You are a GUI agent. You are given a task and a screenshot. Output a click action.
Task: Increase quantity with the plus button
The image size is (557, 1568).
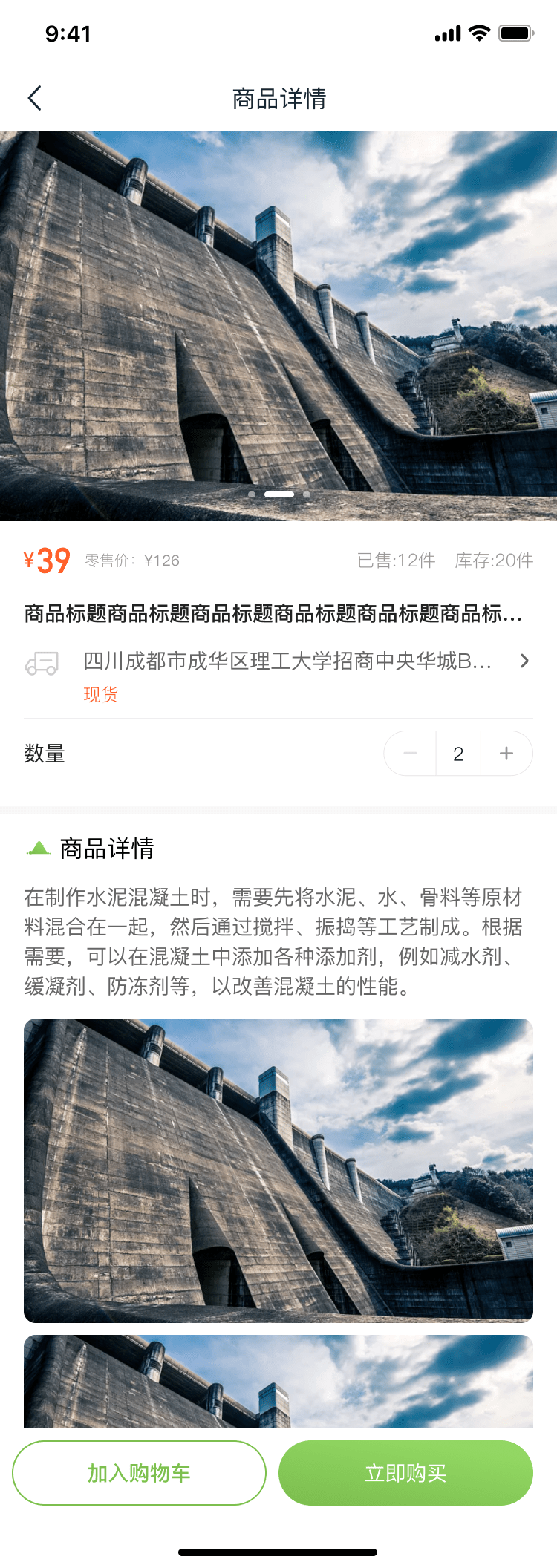(506, 754)
